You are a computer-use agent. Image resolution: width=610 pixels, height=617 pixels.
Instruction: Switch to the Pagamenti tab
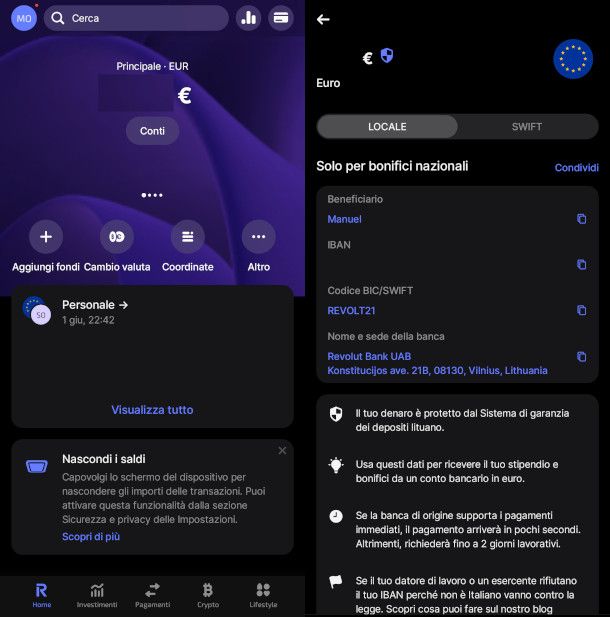[x=152, y=595]
